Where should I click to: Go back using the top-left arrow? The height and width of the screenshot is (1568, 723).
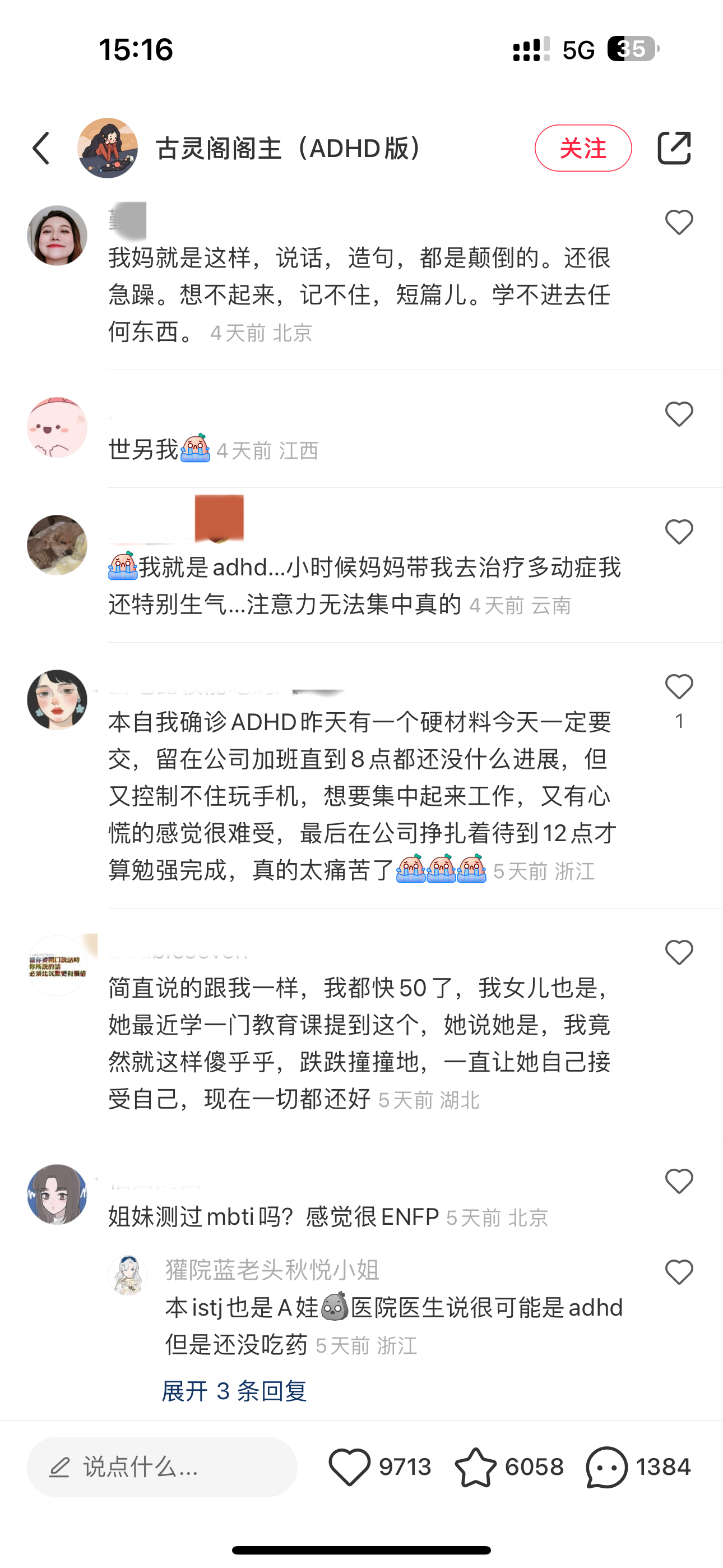click(x=41, y=148)
